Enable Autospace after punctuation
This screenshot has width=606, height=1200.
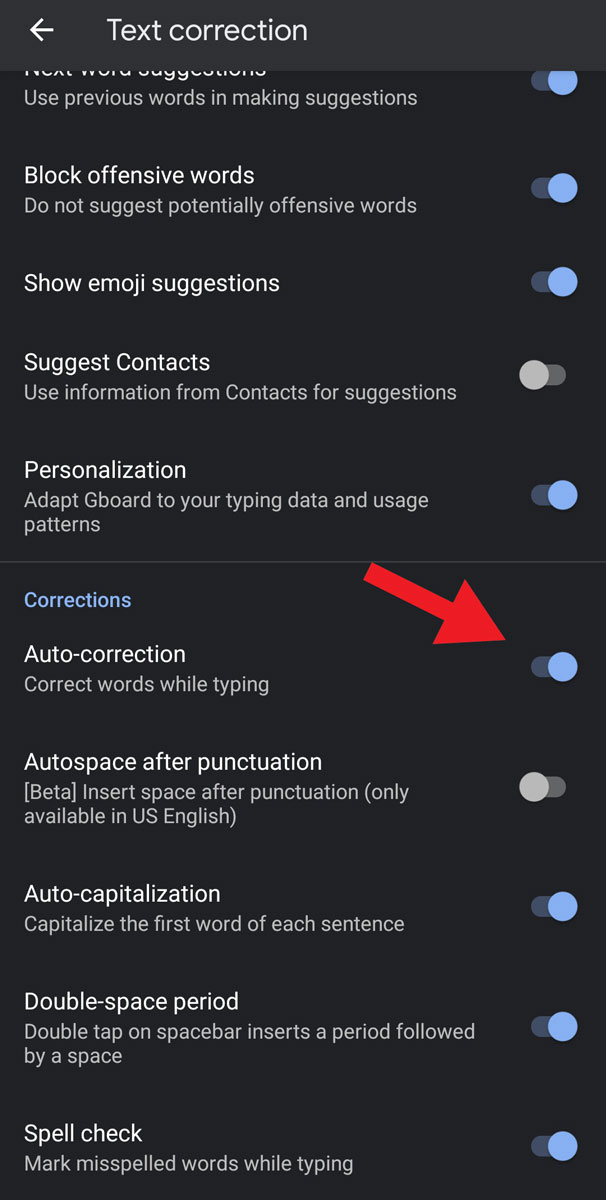click(x=543, y=787)
